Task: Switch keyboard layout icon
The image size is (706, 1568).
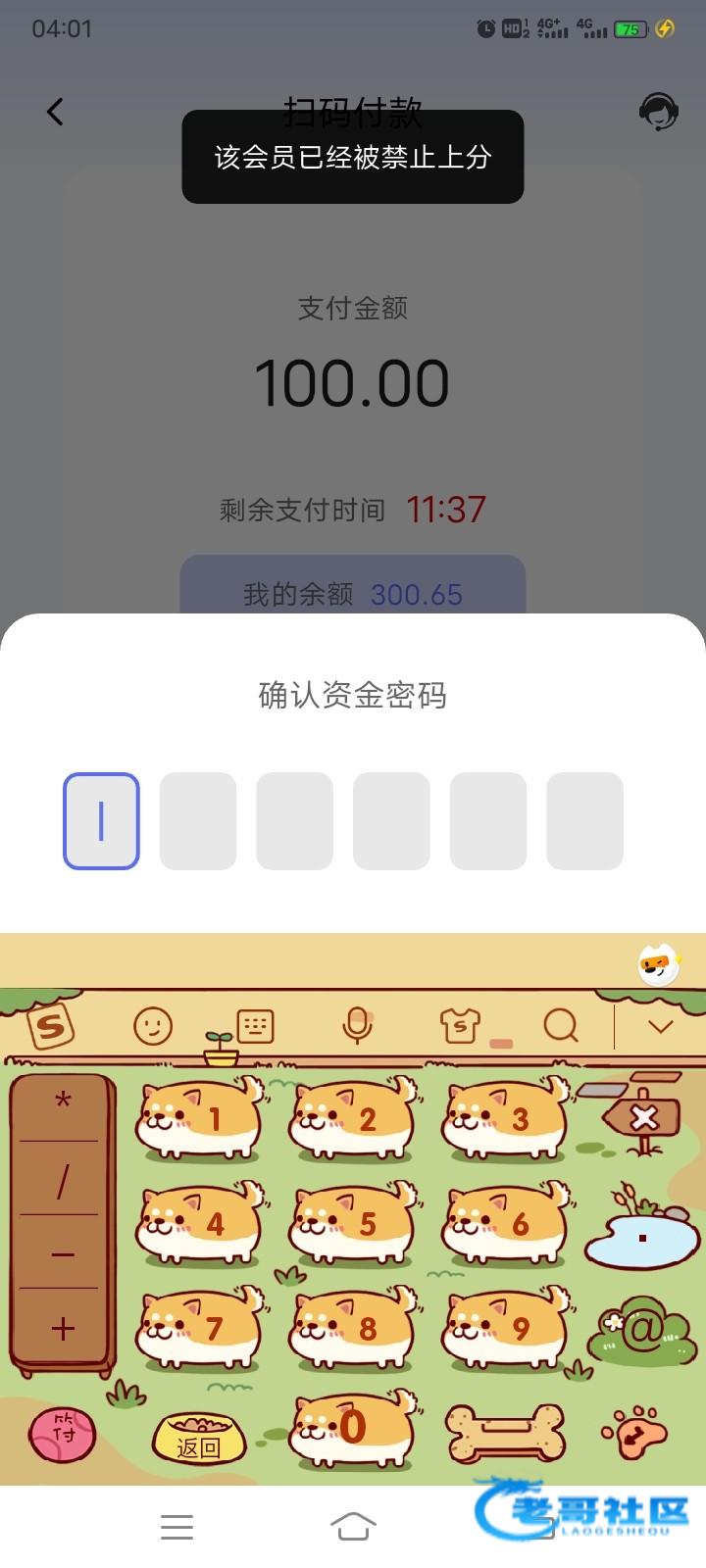Action: tap(255, 1026)
